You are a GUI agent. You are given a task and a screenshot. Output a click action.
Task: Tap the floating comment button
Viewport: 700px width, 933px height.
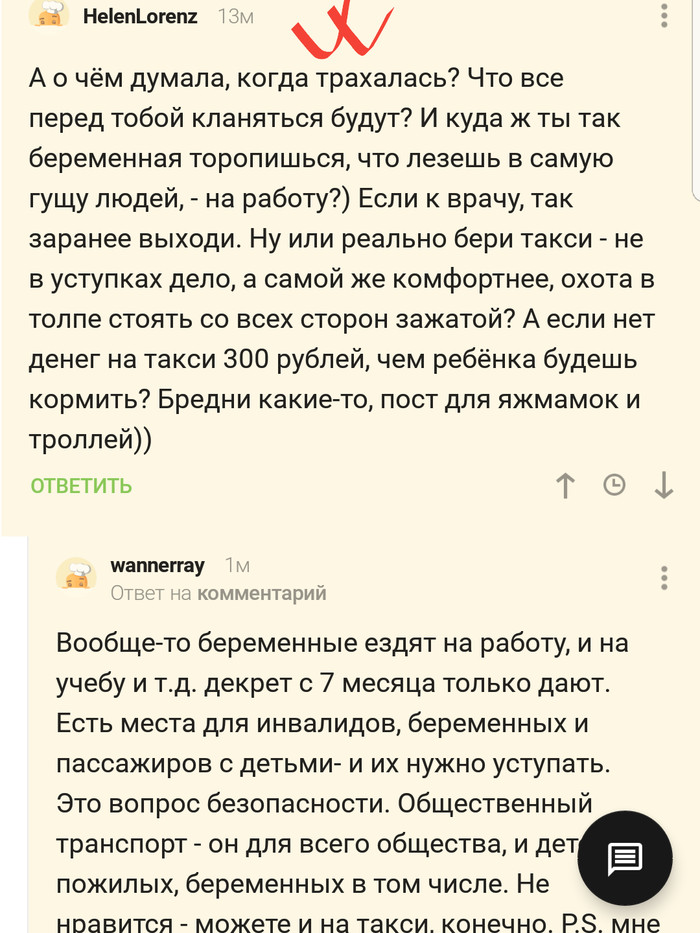tap(625, 858)
